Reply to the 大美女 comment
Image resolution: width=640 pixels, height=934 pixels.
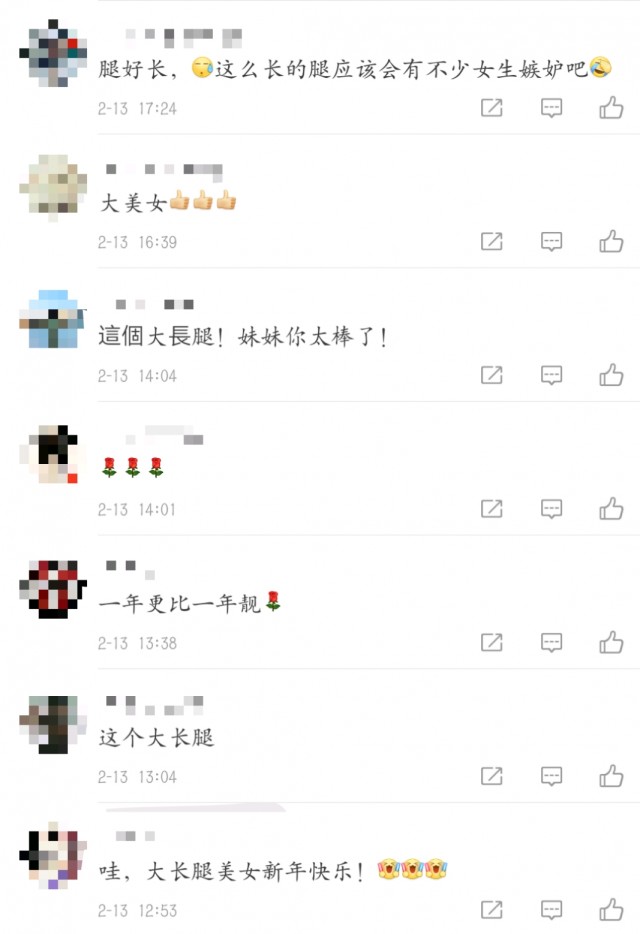[x=551, y=241]
